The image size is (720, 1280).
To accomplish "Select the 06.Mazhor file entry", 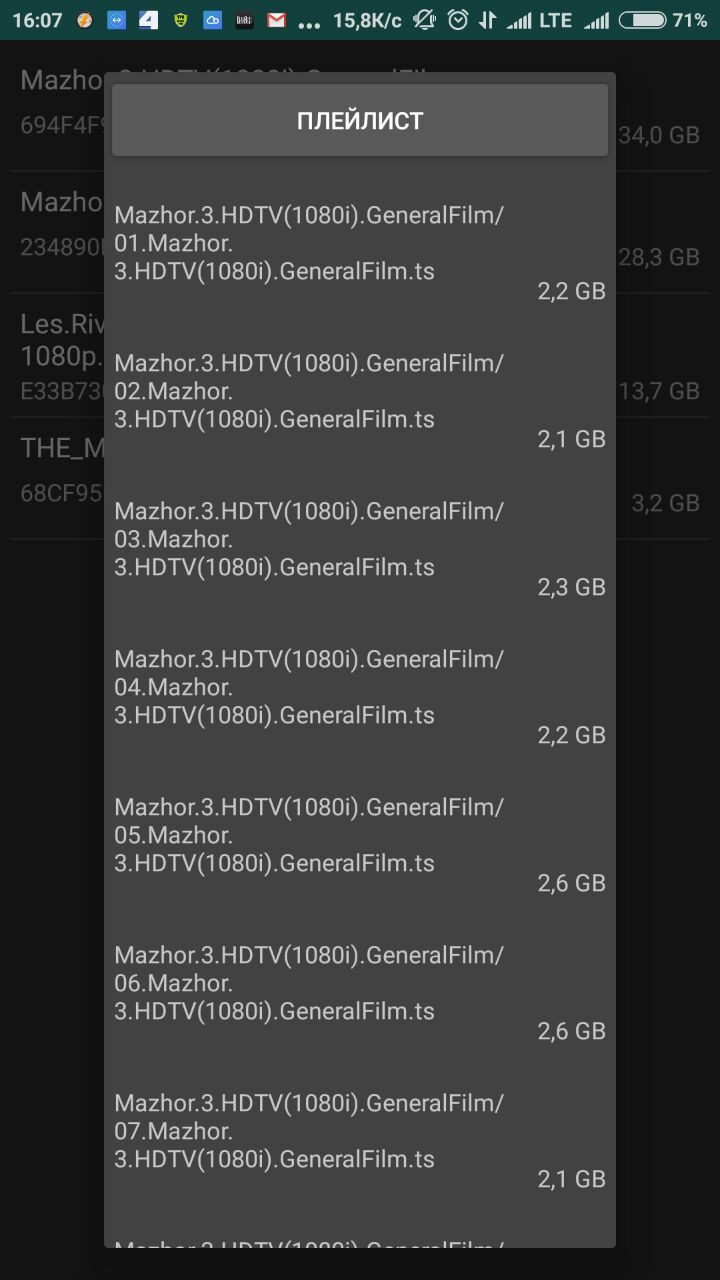I will click(x=360, y=992).
